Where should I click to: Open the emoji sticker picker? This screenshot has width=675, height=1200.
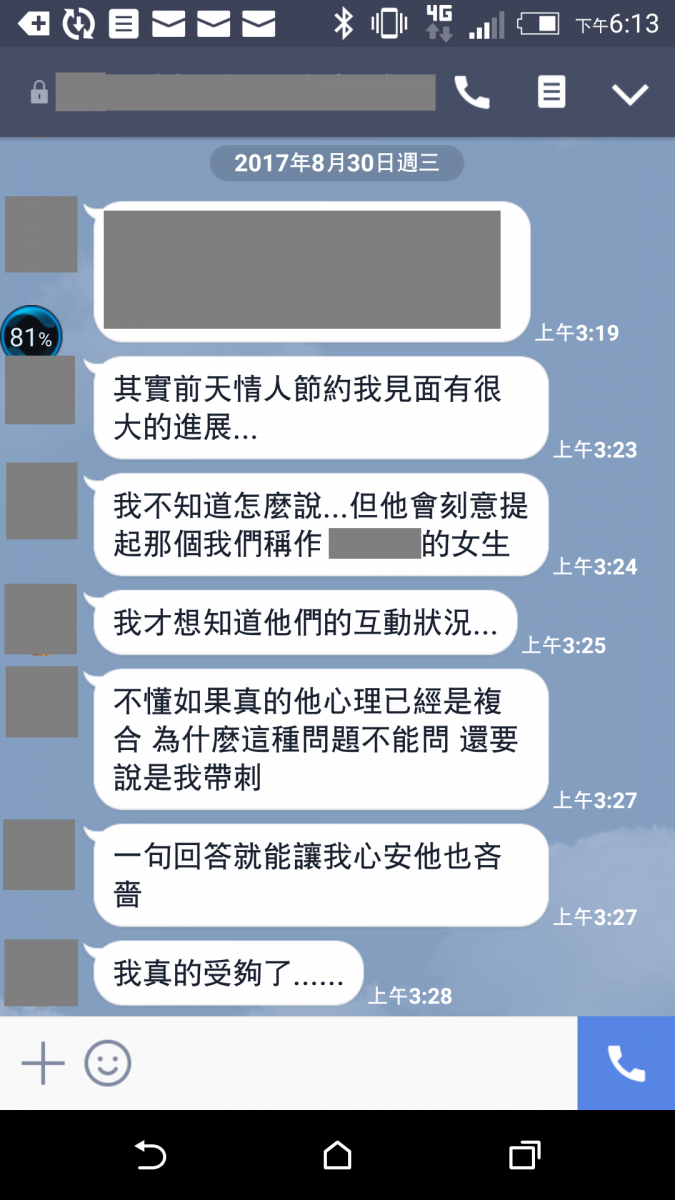pyautogui.click(x=107, y=1063)
